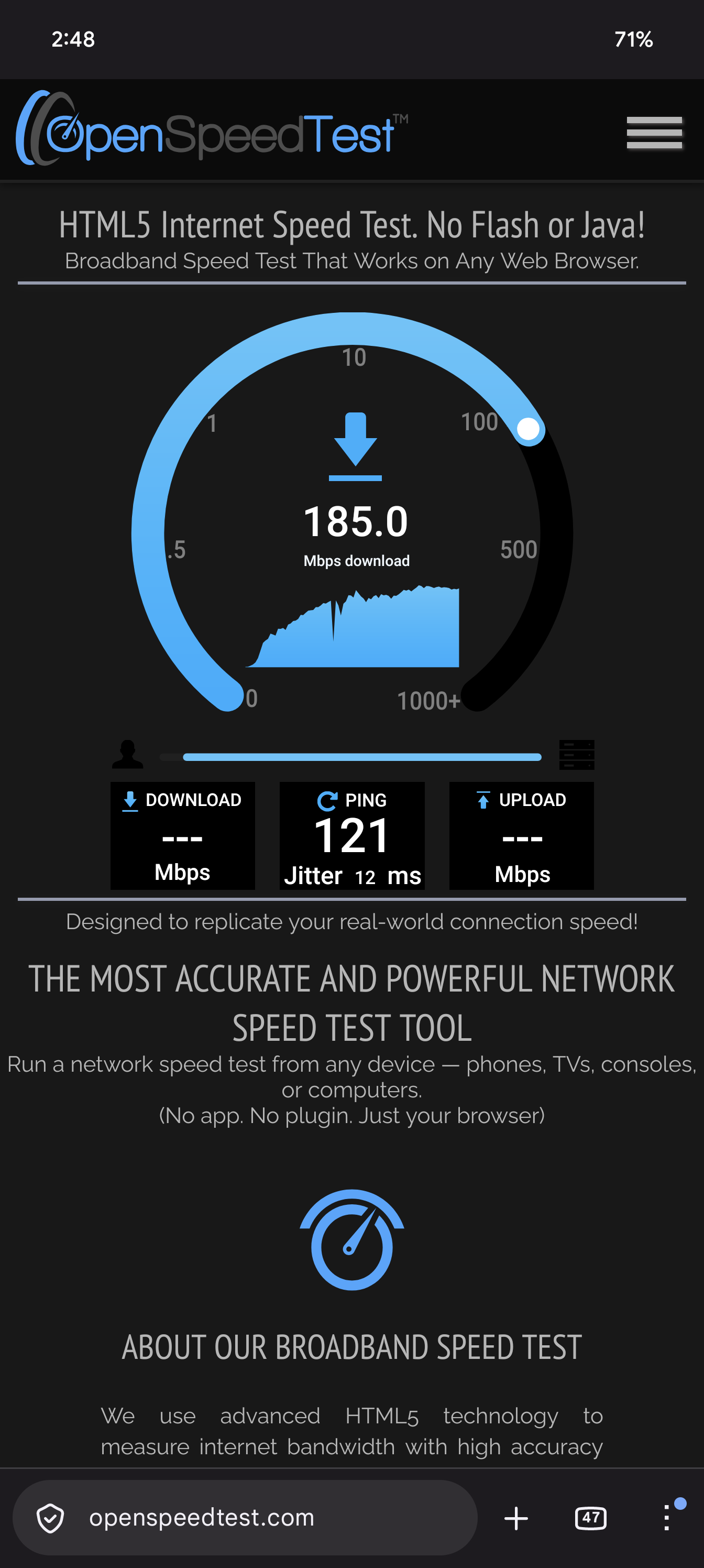Open the hamburger menu
This screenshot has height=1568, width=704.
coord(654,133)
